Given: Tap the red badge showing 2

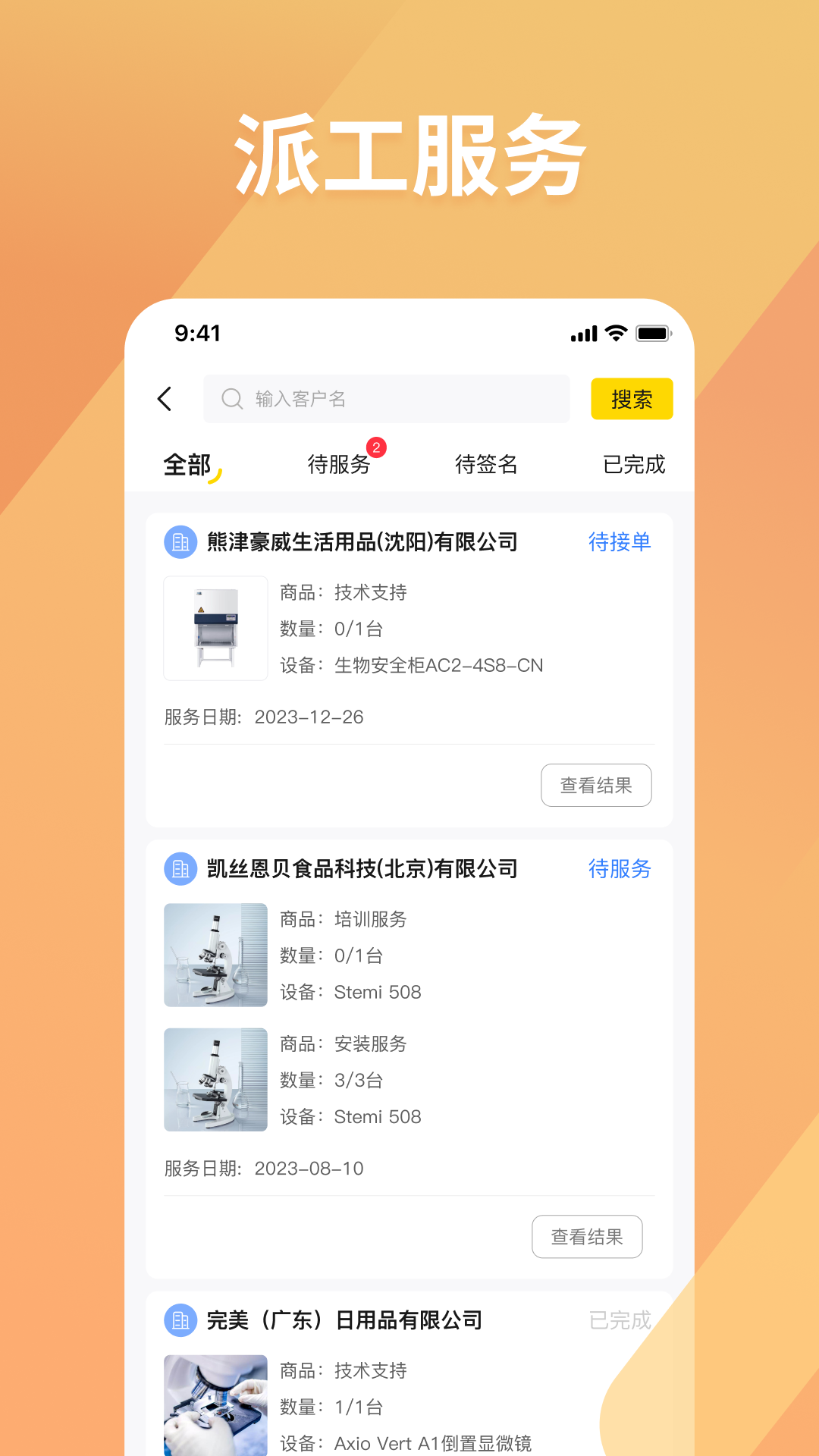Looking at the screenshot, I should [x=376, y=447].
